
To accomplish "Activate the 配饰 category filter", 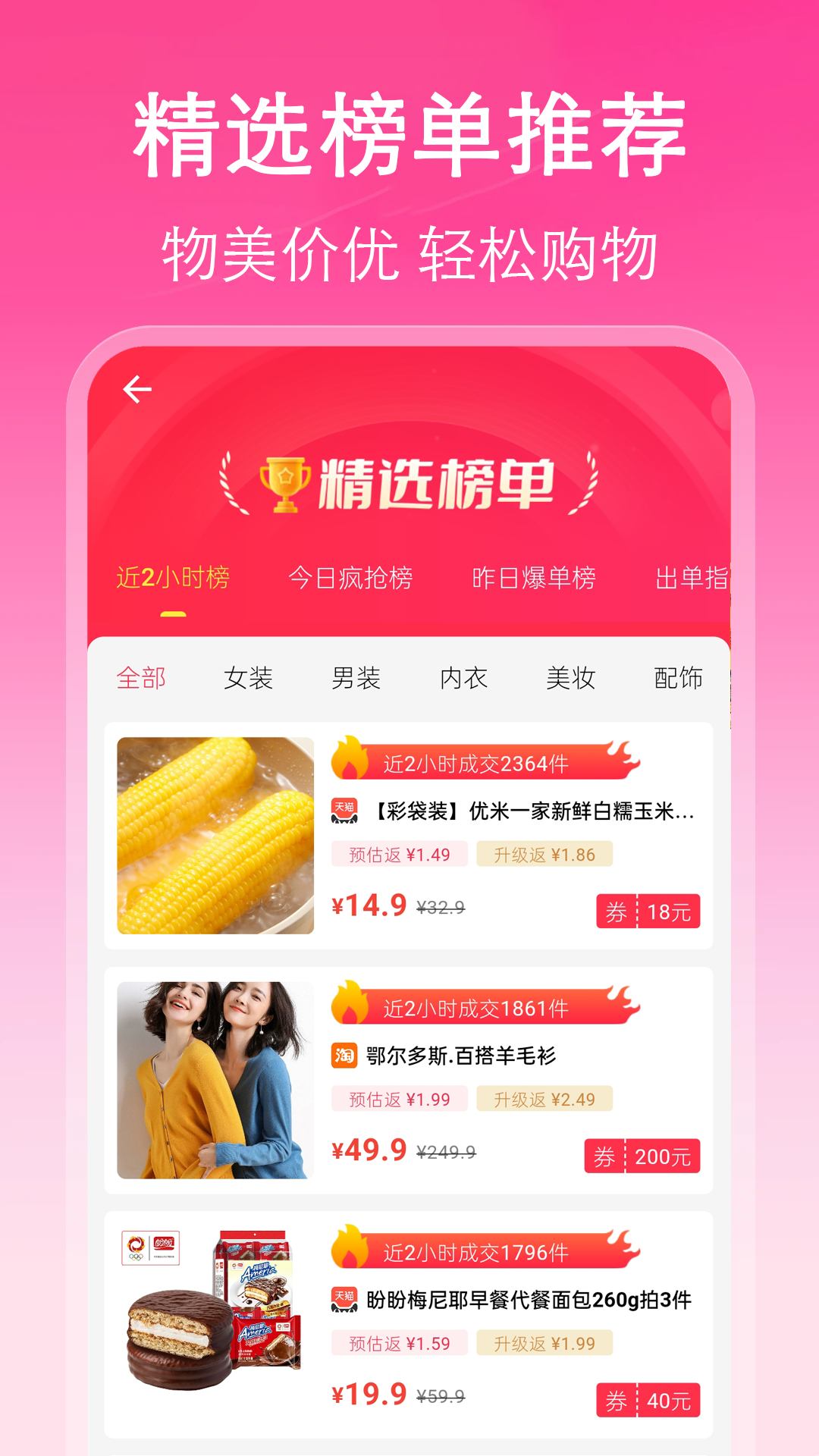I will coord(680,677).
